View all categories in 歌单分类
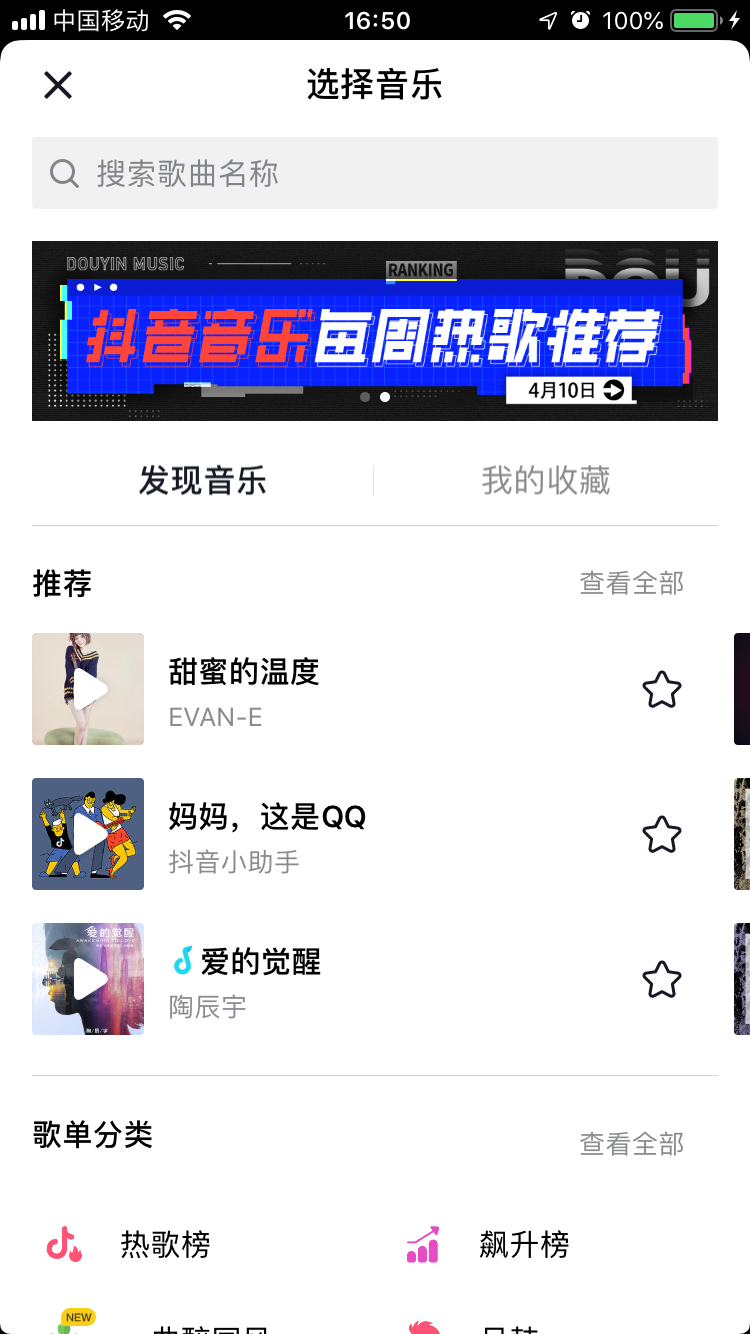This screenshot has height=1334, width=750. pyautogui.click(x=632, y=1143)
